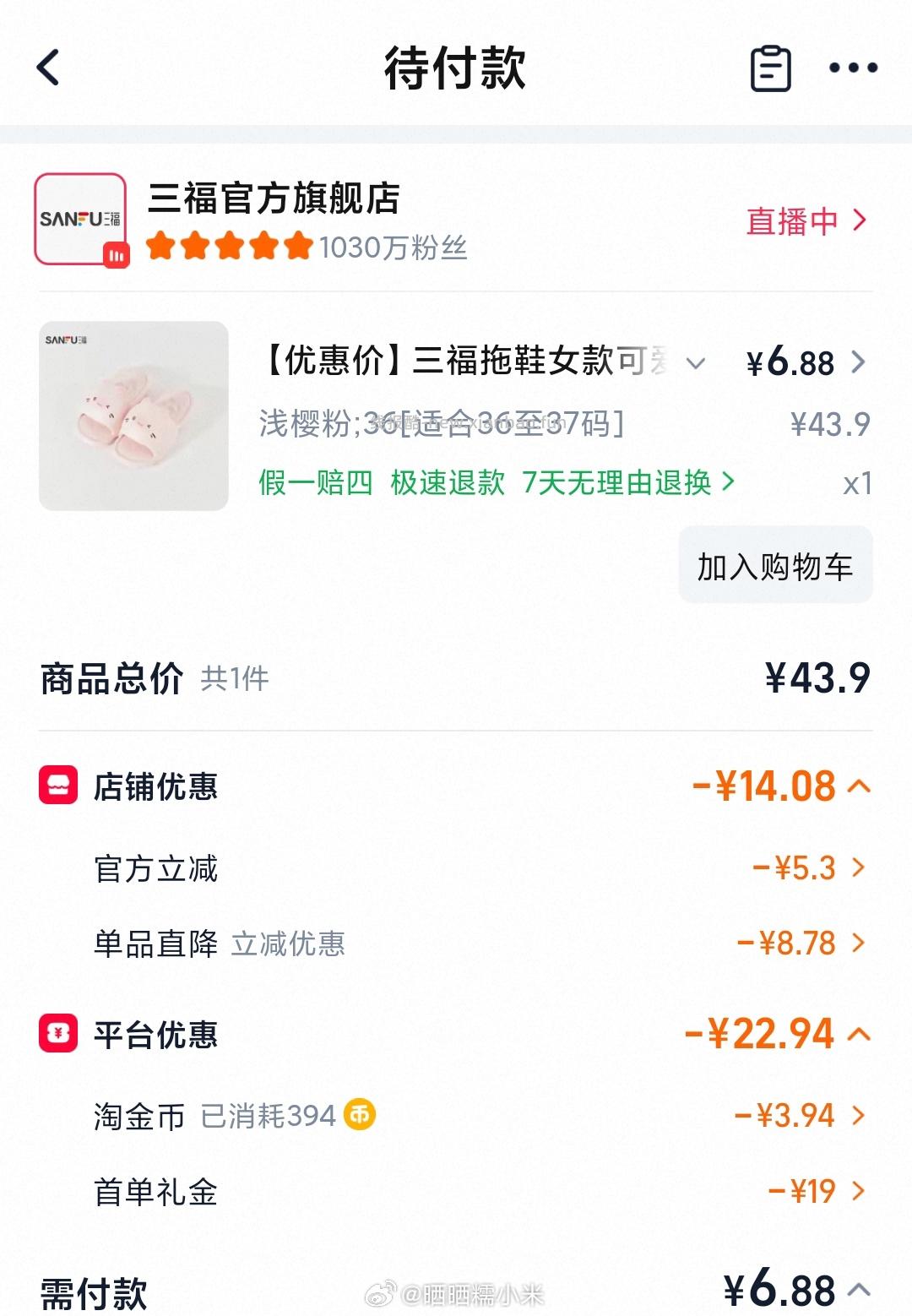Tap 加入购物车 to add to cart

(774, 564)
